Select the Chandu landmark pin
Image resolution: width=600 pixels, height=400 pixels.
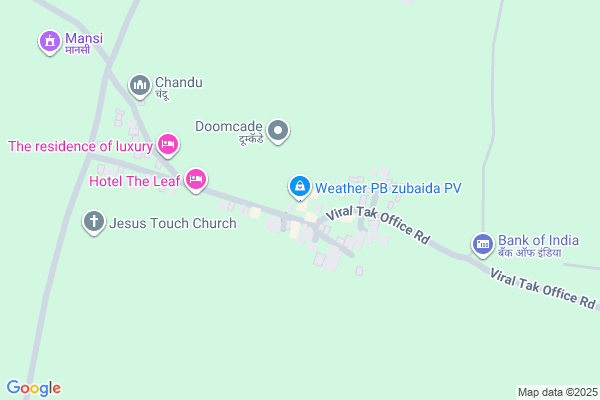(140, 83)
